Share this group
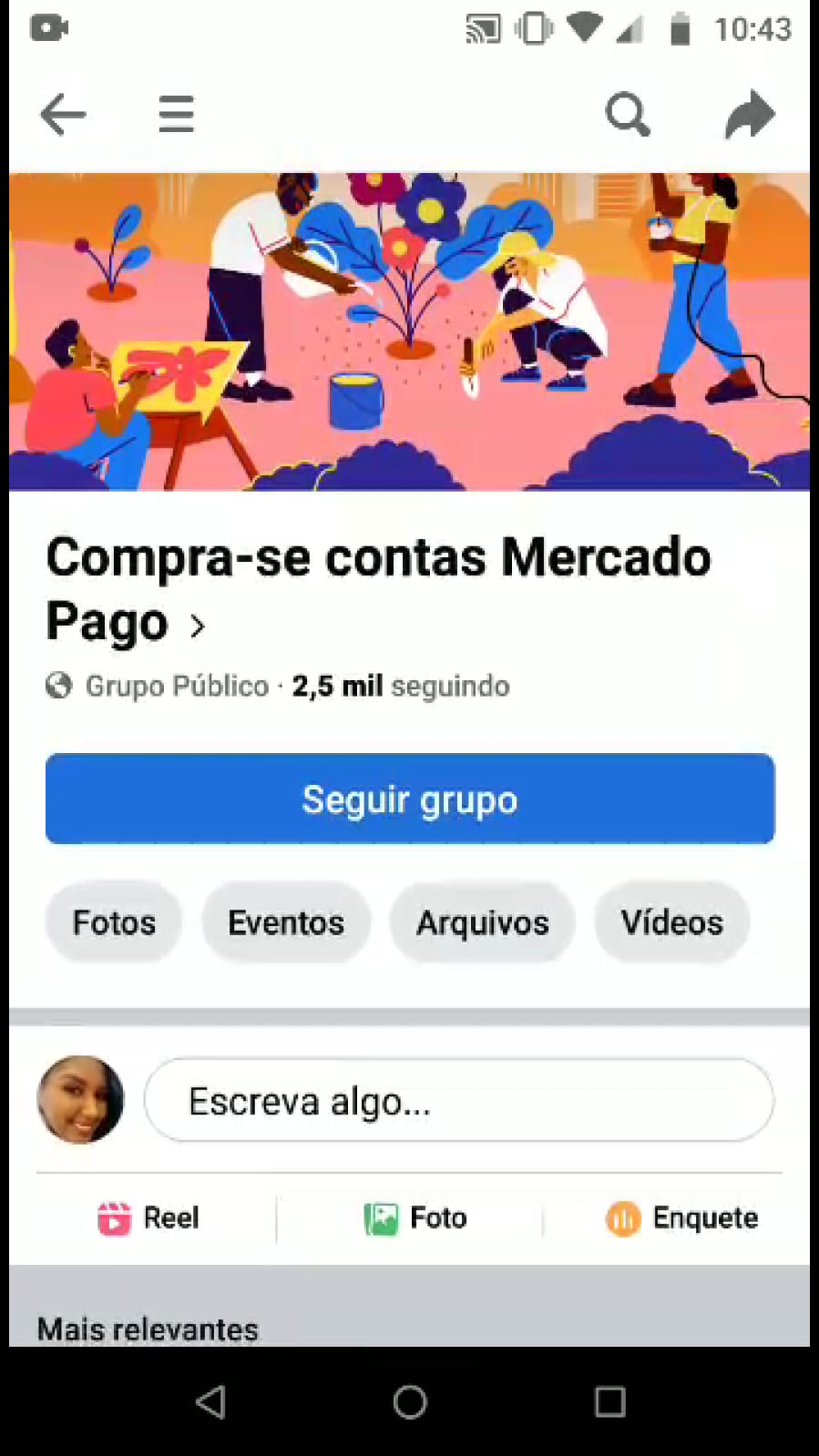Screen dimensions: 819x1456 [x=750, y=115]
